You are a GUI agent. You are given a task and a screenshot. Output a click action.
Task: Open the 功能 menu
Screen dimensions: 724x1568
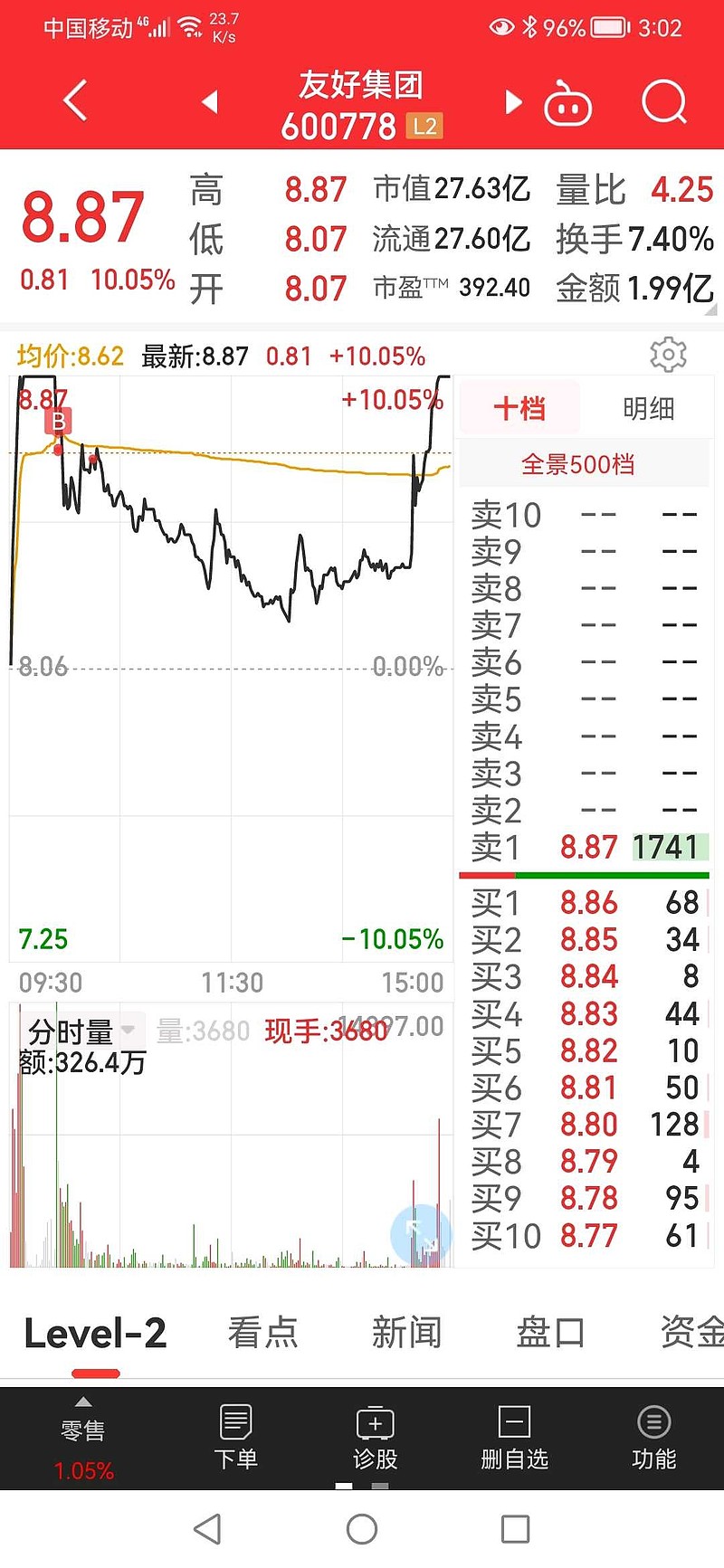[x=653, y=1439]
